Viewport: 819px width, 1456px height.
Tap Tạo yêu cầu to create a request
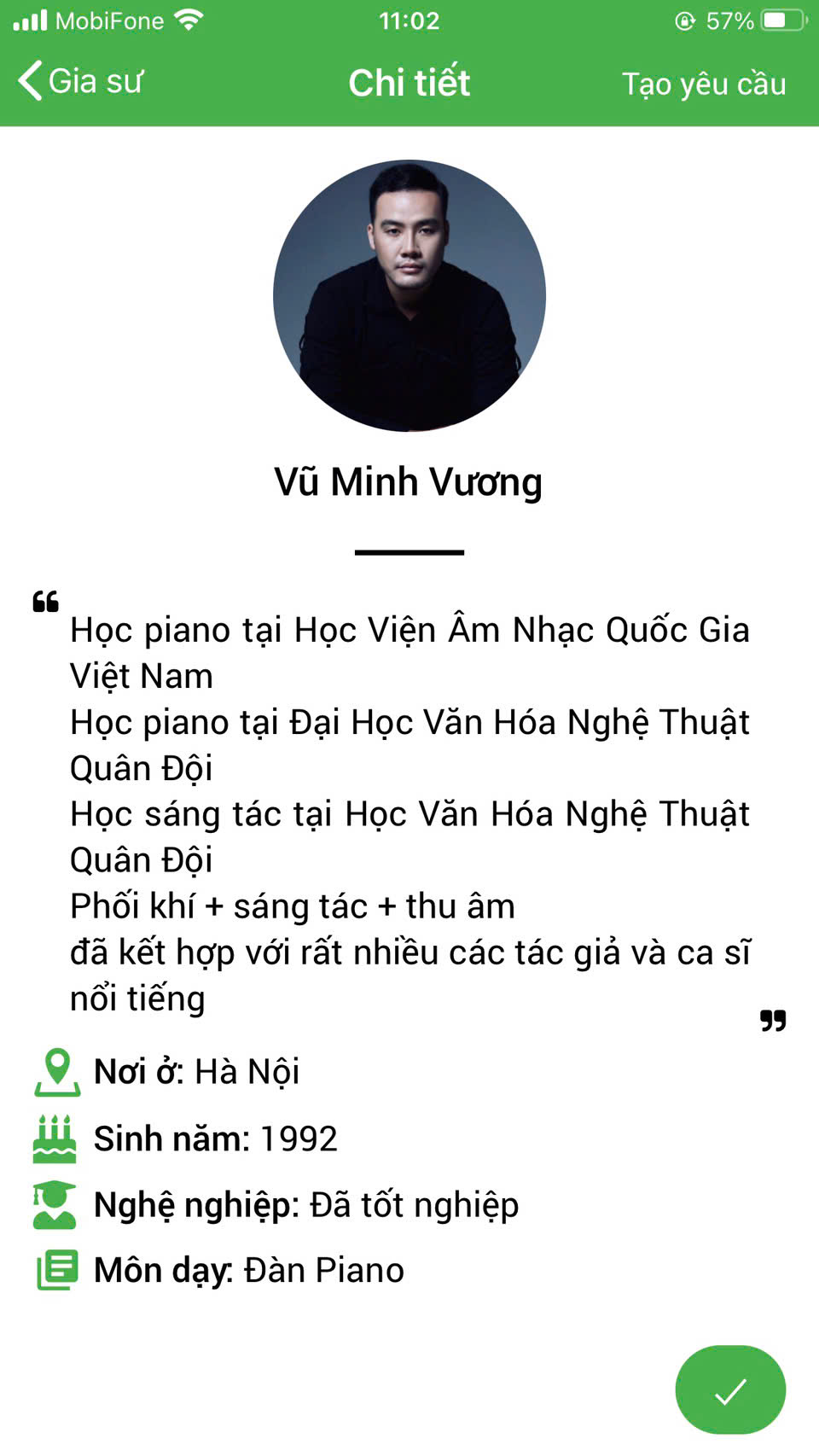click(x=704, y=84)
